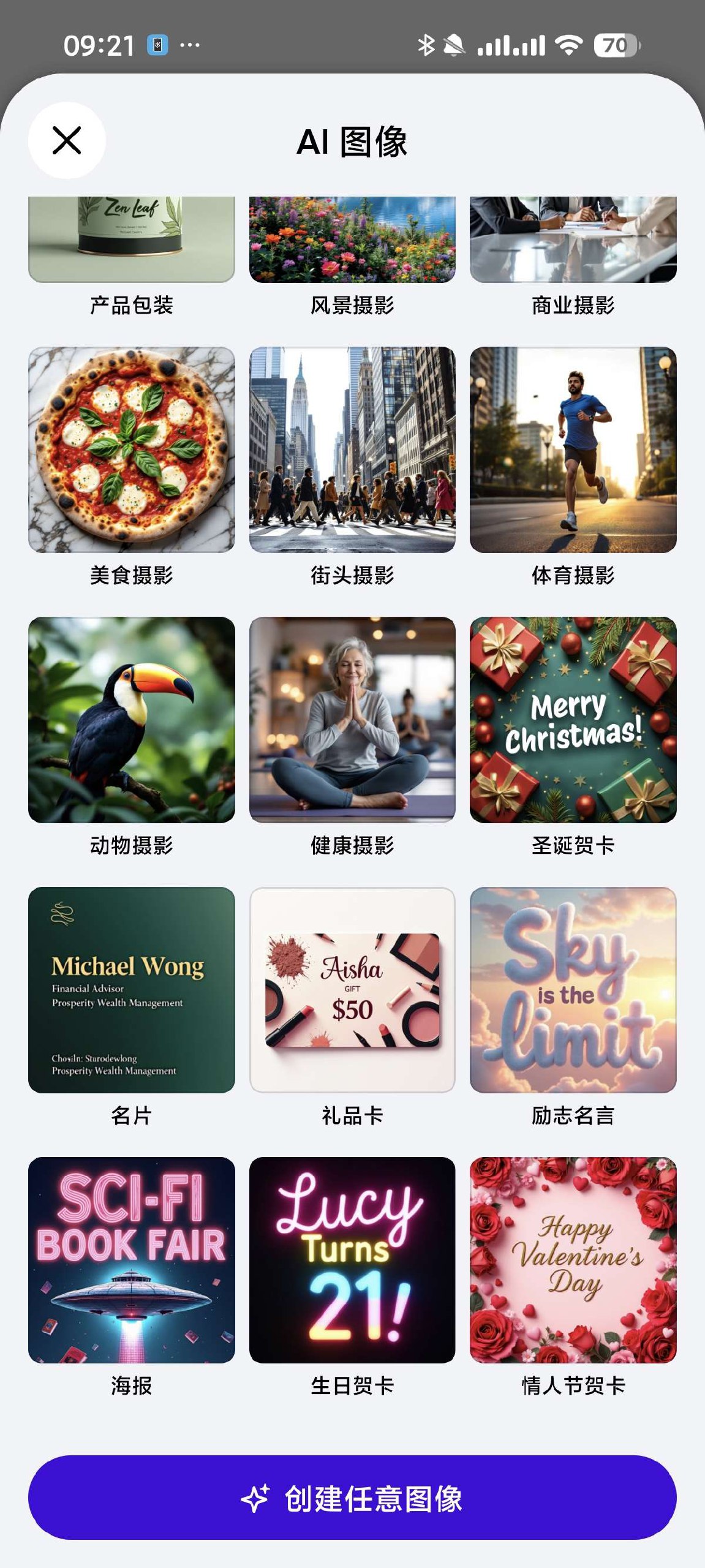Choose the 生日贺卡 template
705x1568 pixels.
click(x=352, y=1260)
